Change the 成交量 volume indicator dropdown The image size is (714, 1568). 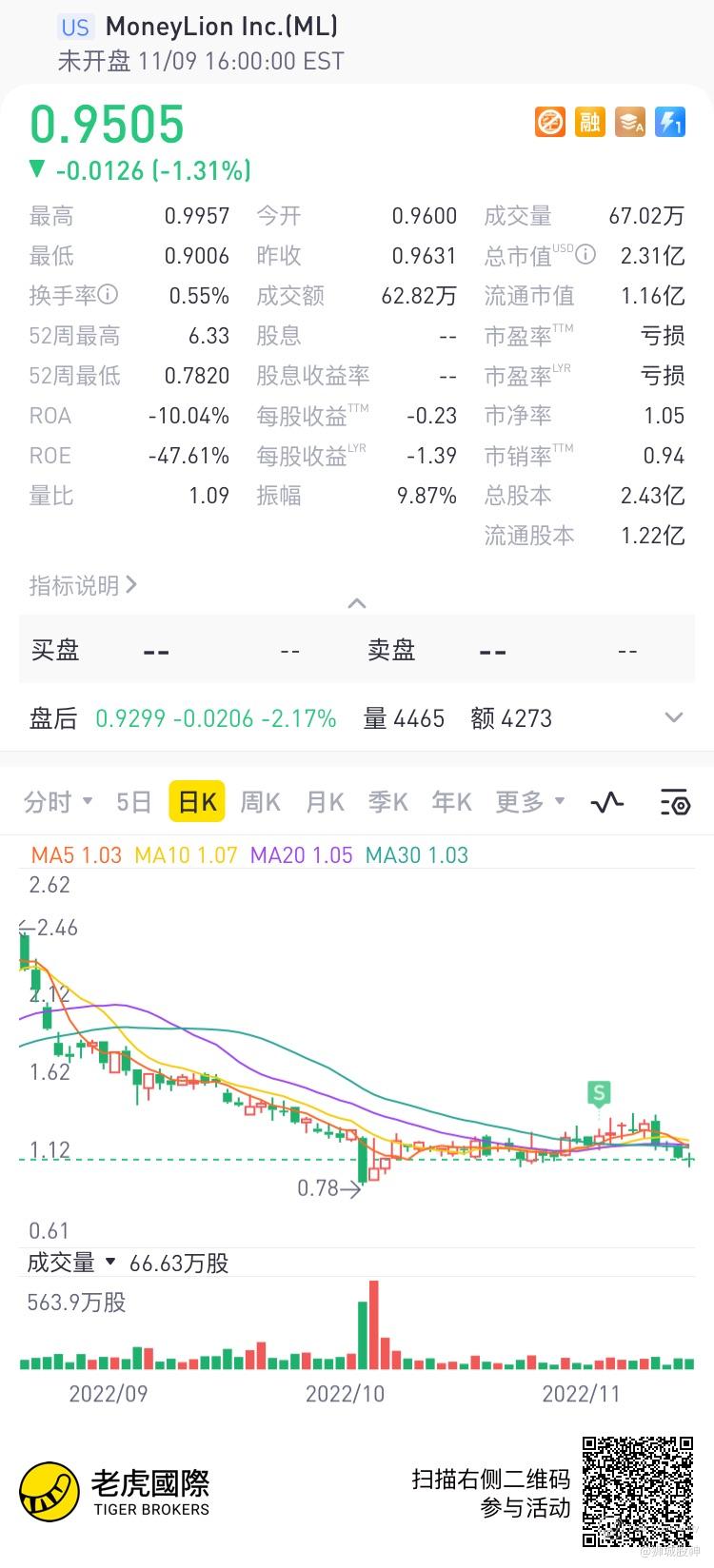click(x=71, y=1263)
